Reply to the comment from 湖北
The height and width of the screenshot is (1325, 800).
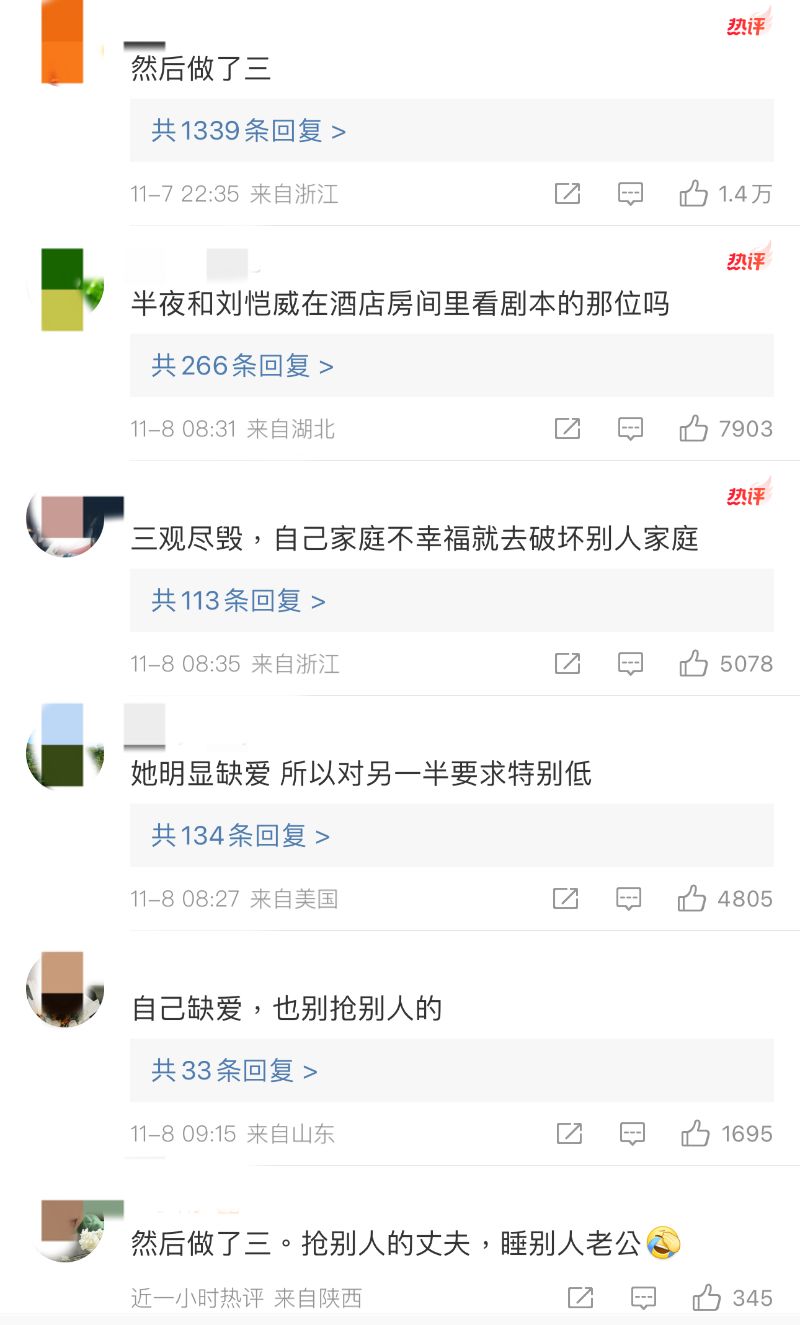tap(630, 429)
